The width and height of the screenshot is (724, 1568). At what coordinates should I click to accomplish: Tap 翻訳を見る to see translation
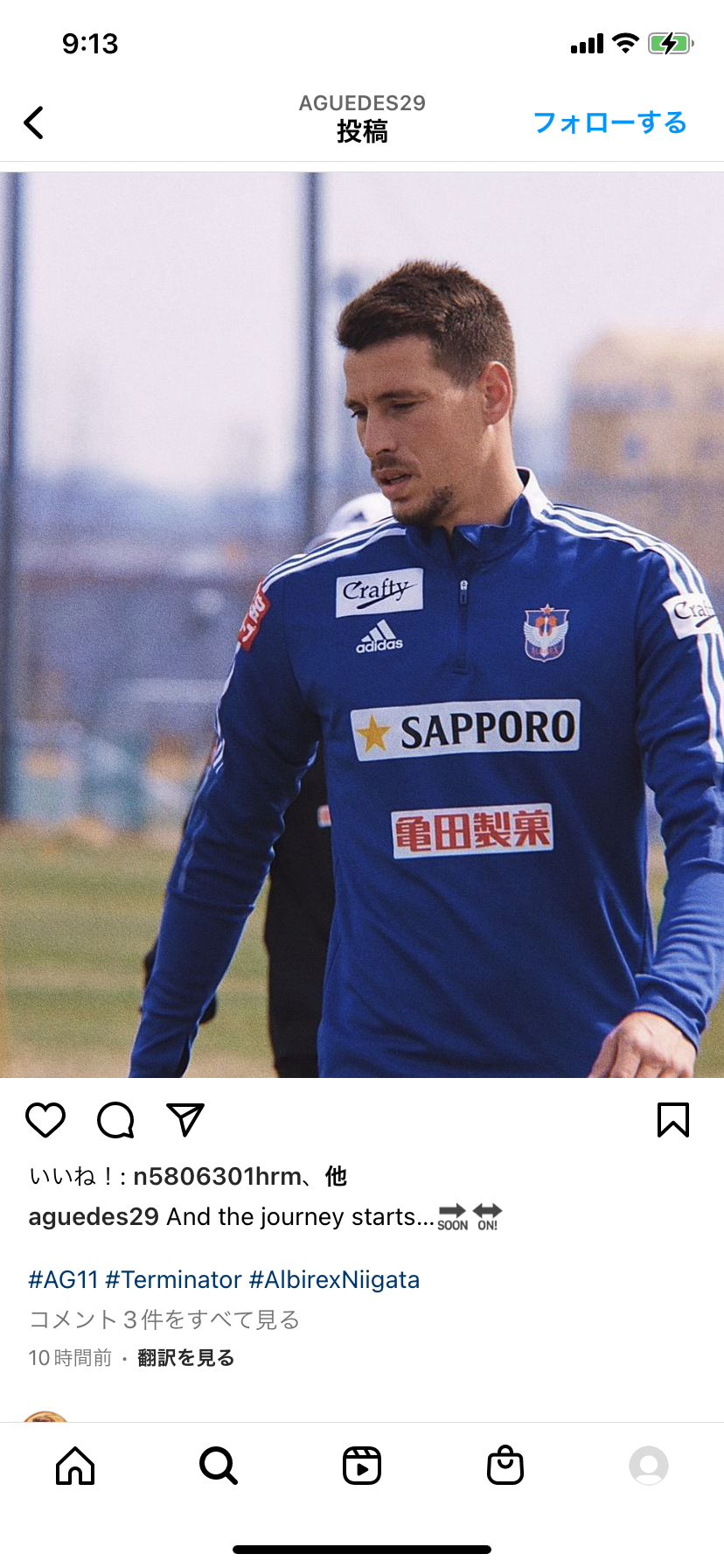(185, 1358)
